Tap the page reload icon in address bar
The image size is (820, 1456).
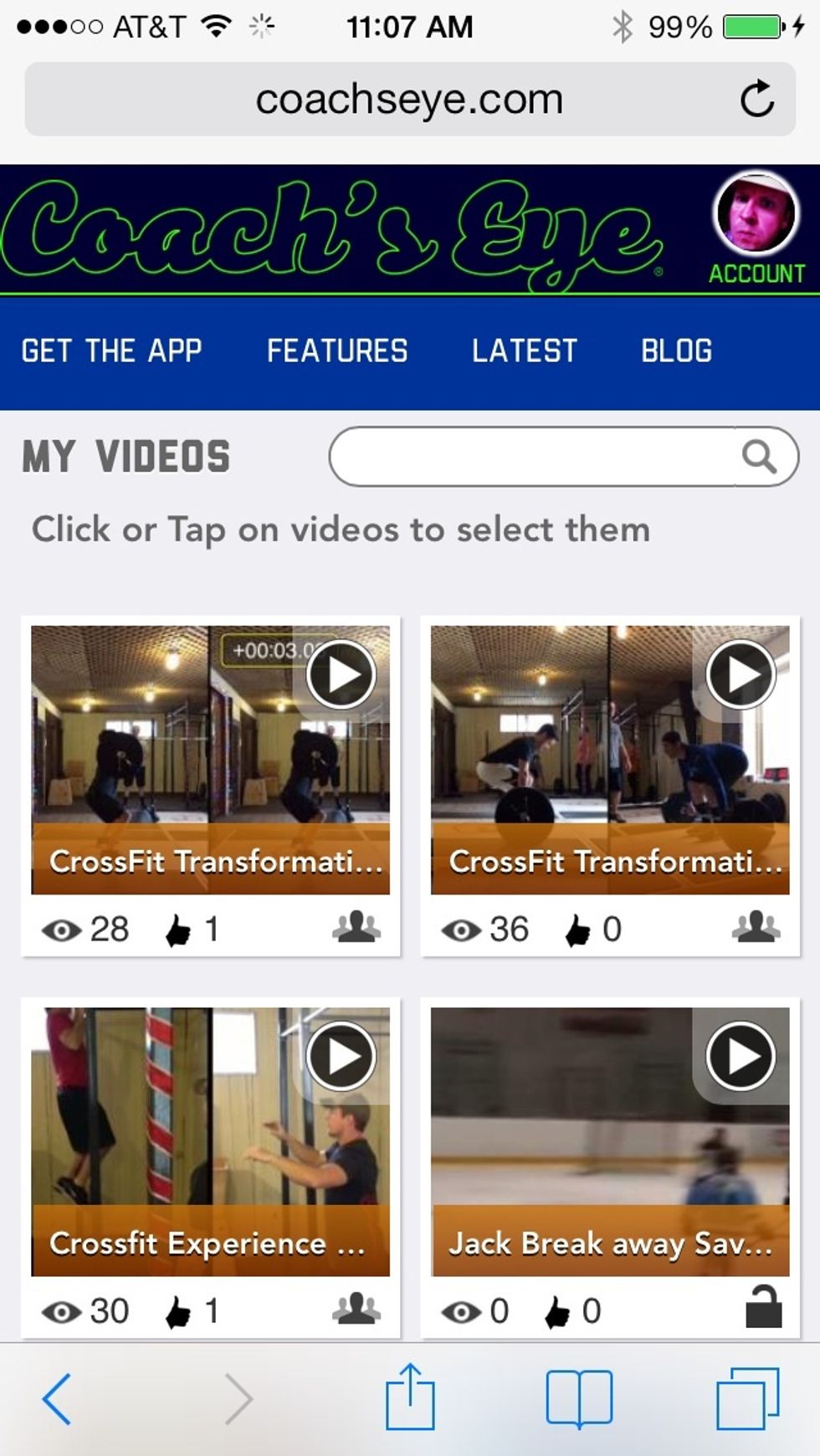(758, 97)
